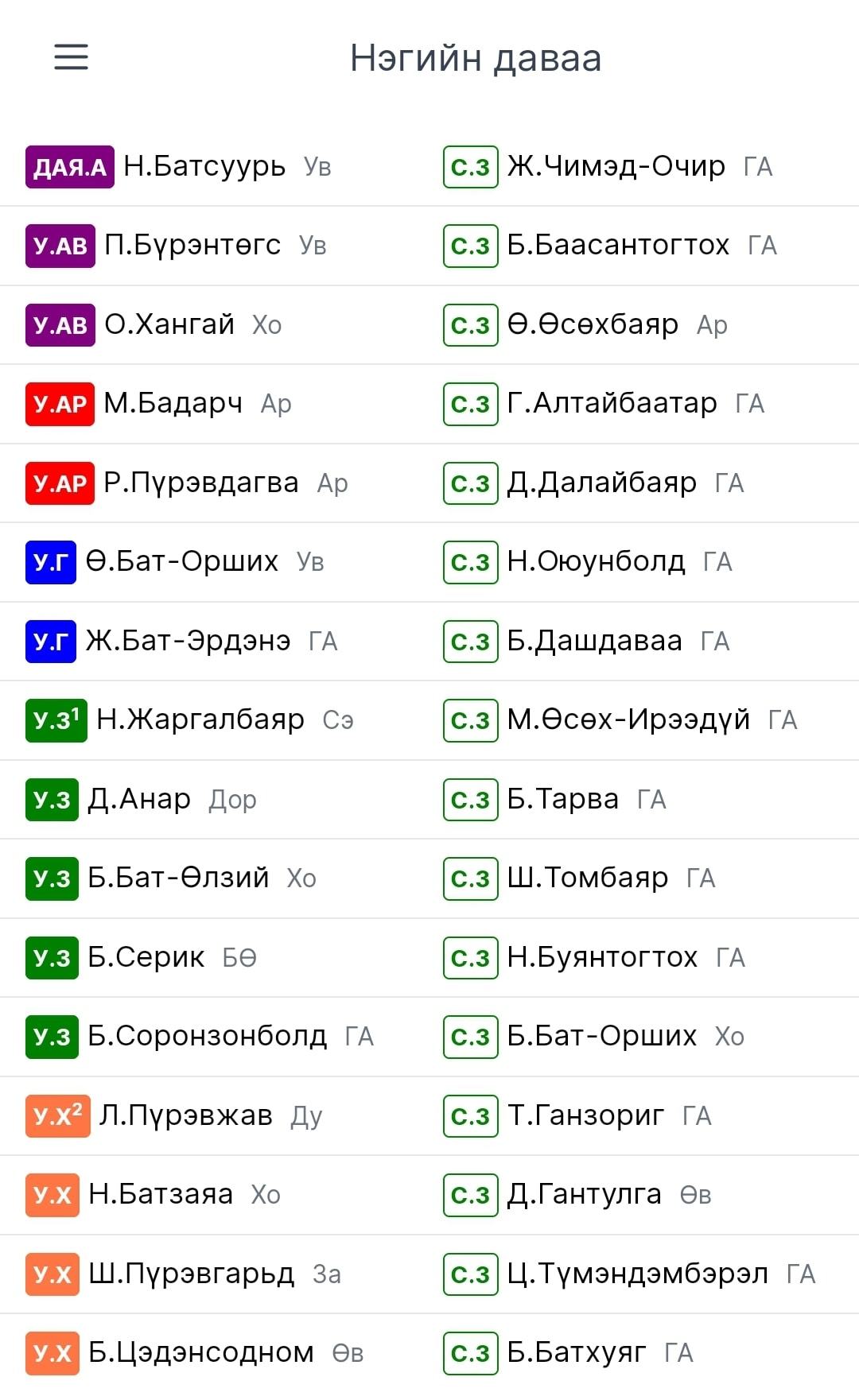Select Д.Гантулга from the list
This screenshot has height=1400, width=859.
pyautogui.click(x=585, y=1194)
